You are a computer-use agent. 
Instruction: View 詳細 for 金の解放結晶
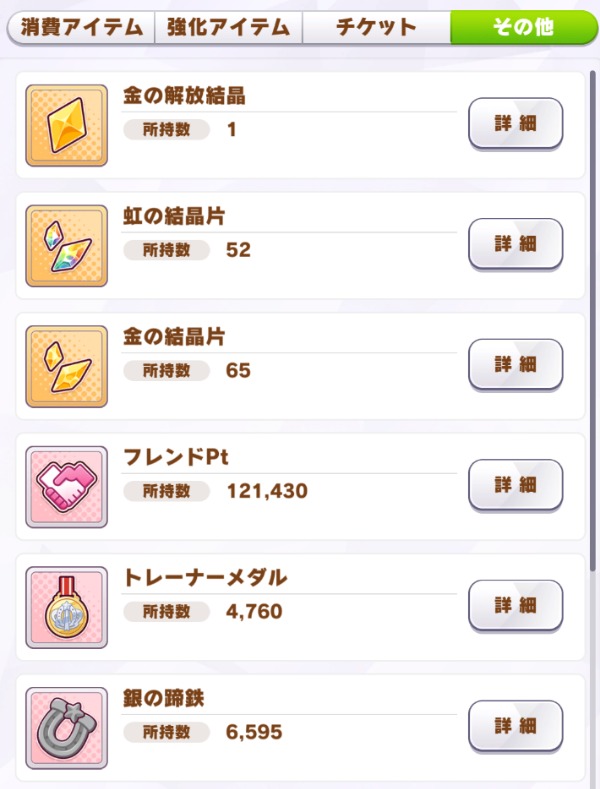pyautogui.click(x=515, y=123)
